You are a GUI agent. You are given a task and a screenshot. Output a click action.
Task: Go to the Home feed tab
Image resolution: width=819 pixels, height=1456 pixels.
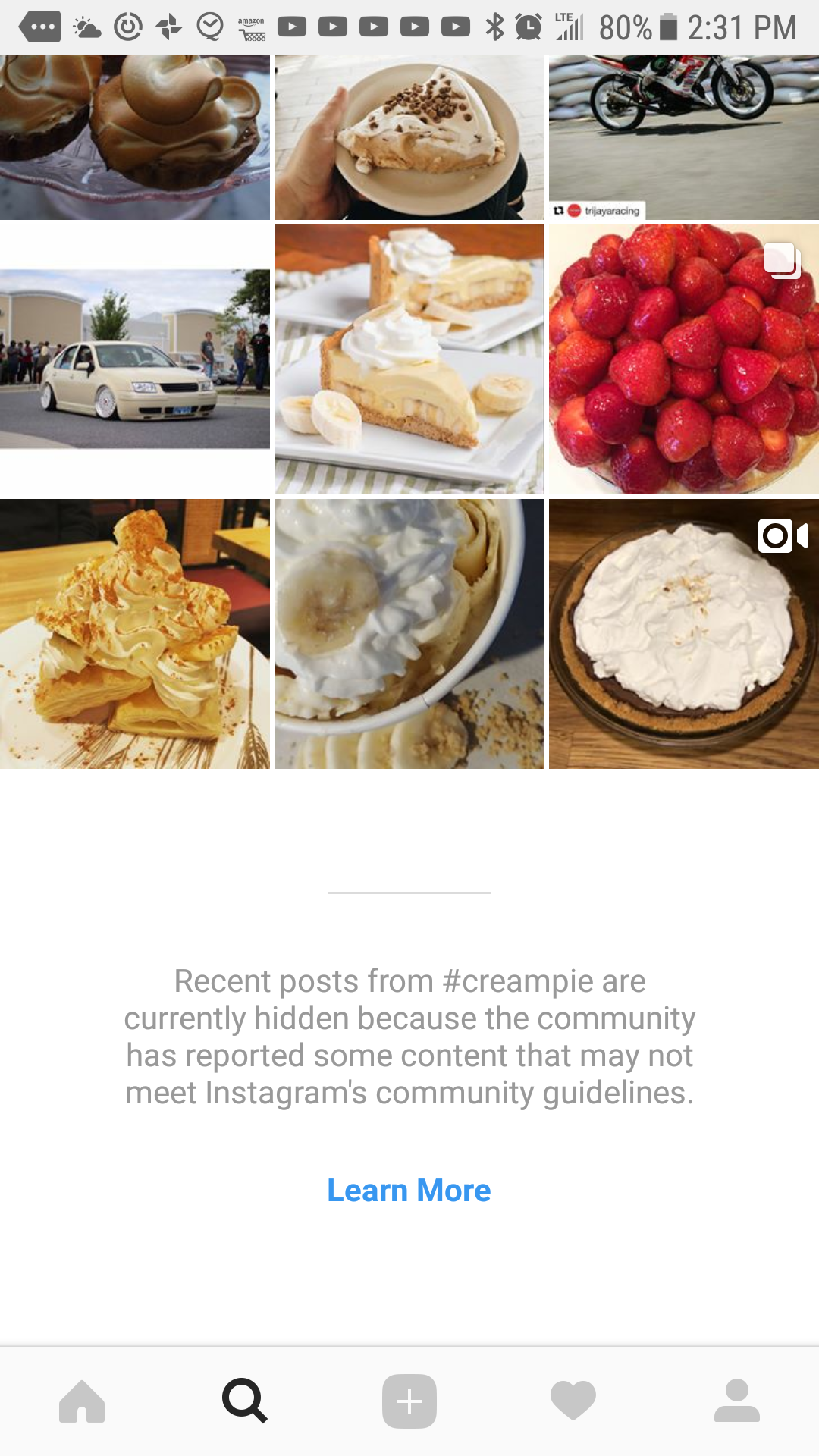tap(82, 1401)
